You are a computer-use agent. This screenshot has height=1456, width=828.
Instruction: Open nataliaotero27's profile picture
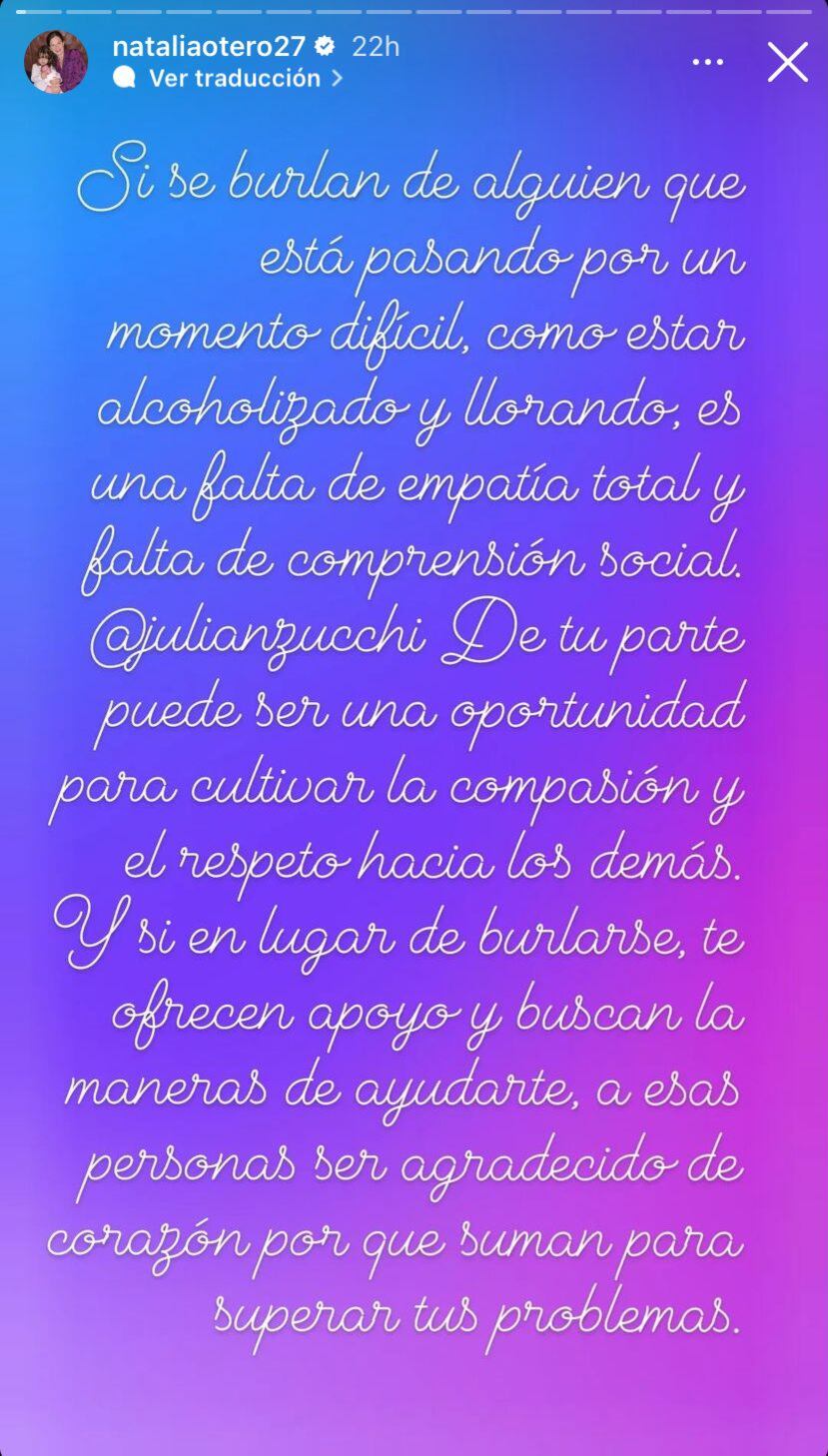[56, 62]
